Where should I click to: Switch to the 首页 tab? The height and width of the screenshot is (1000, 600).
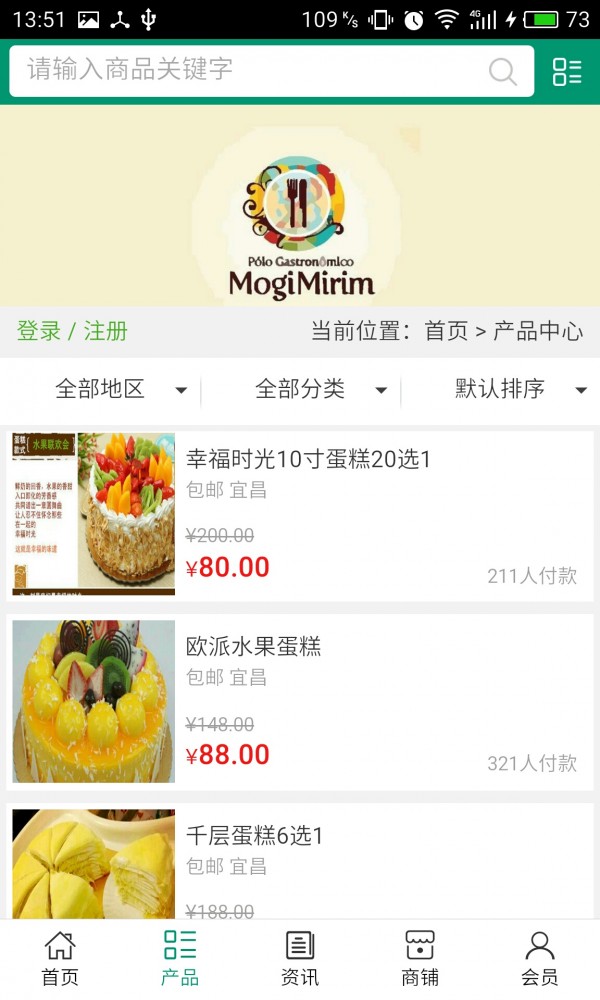pos(60,959)
